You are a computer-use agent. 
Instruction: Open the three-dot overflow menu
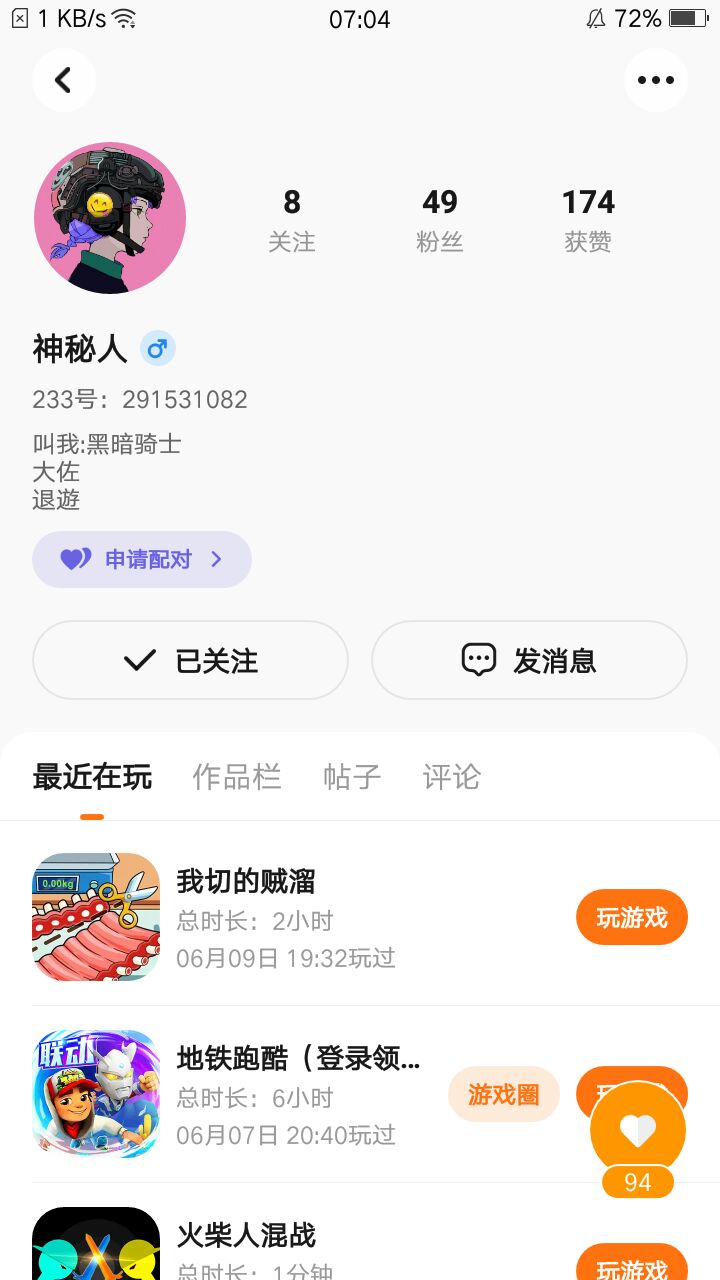656,80
